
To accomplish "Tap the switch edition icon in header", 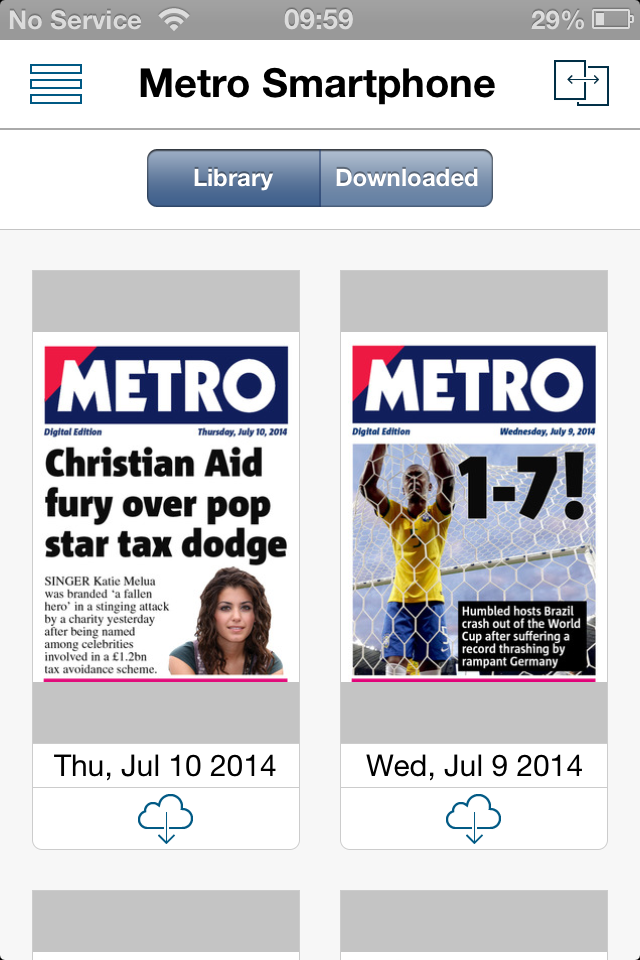I will [x=581, y=83].
